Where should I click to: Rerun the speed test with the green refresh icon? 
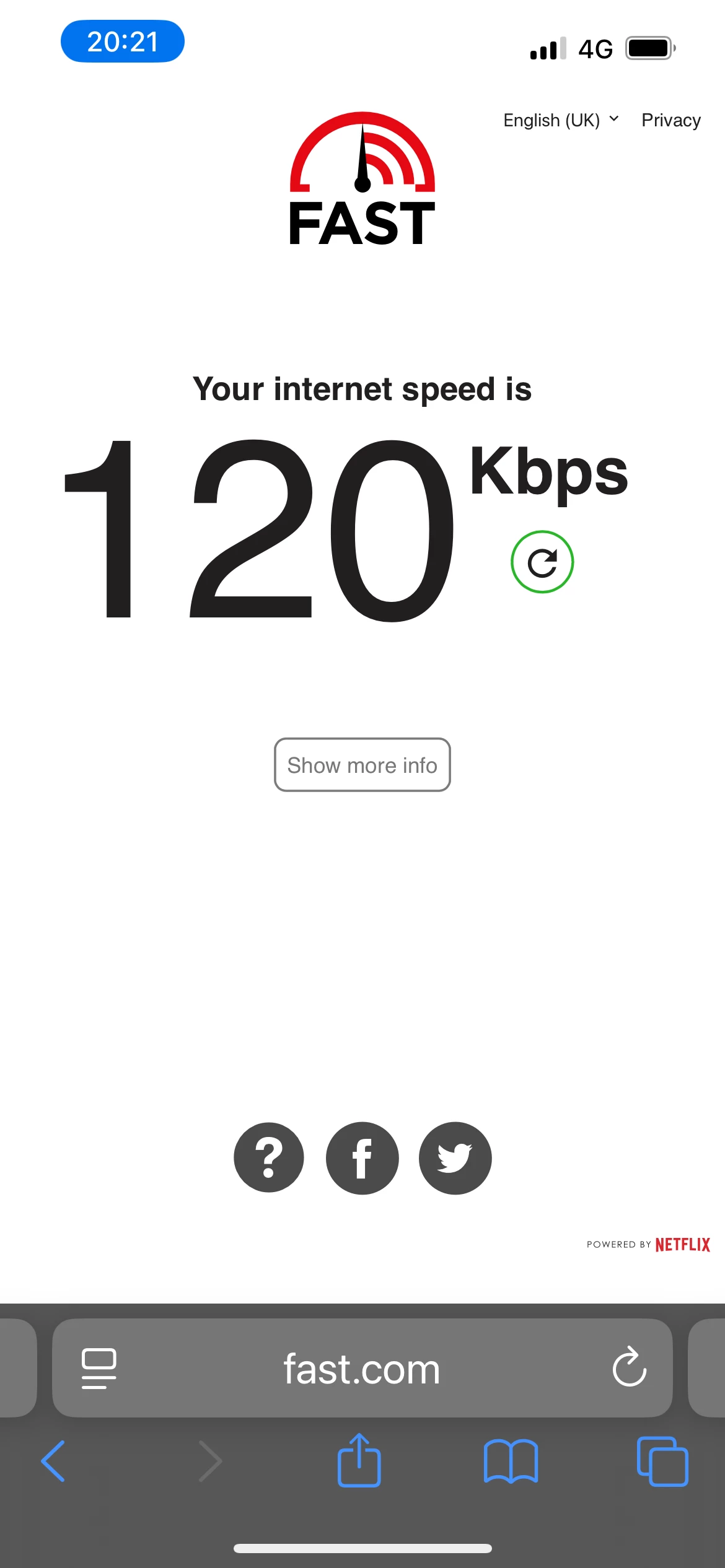(542, 562)
